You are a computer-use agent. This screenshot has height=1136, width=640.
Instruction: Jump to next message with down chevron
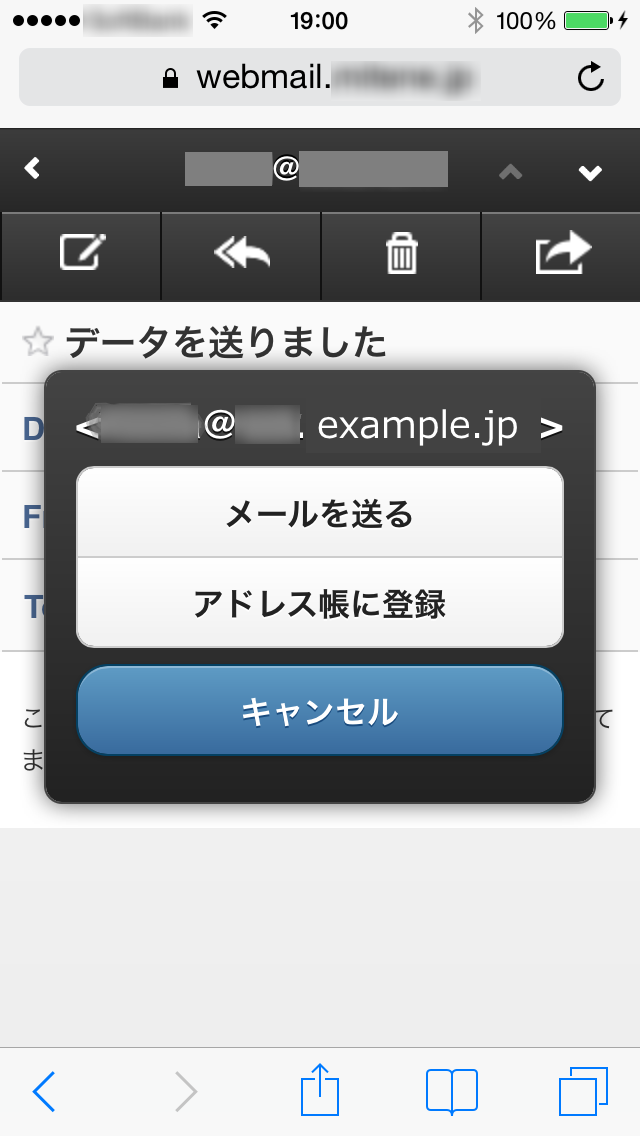tap(590, 172)
